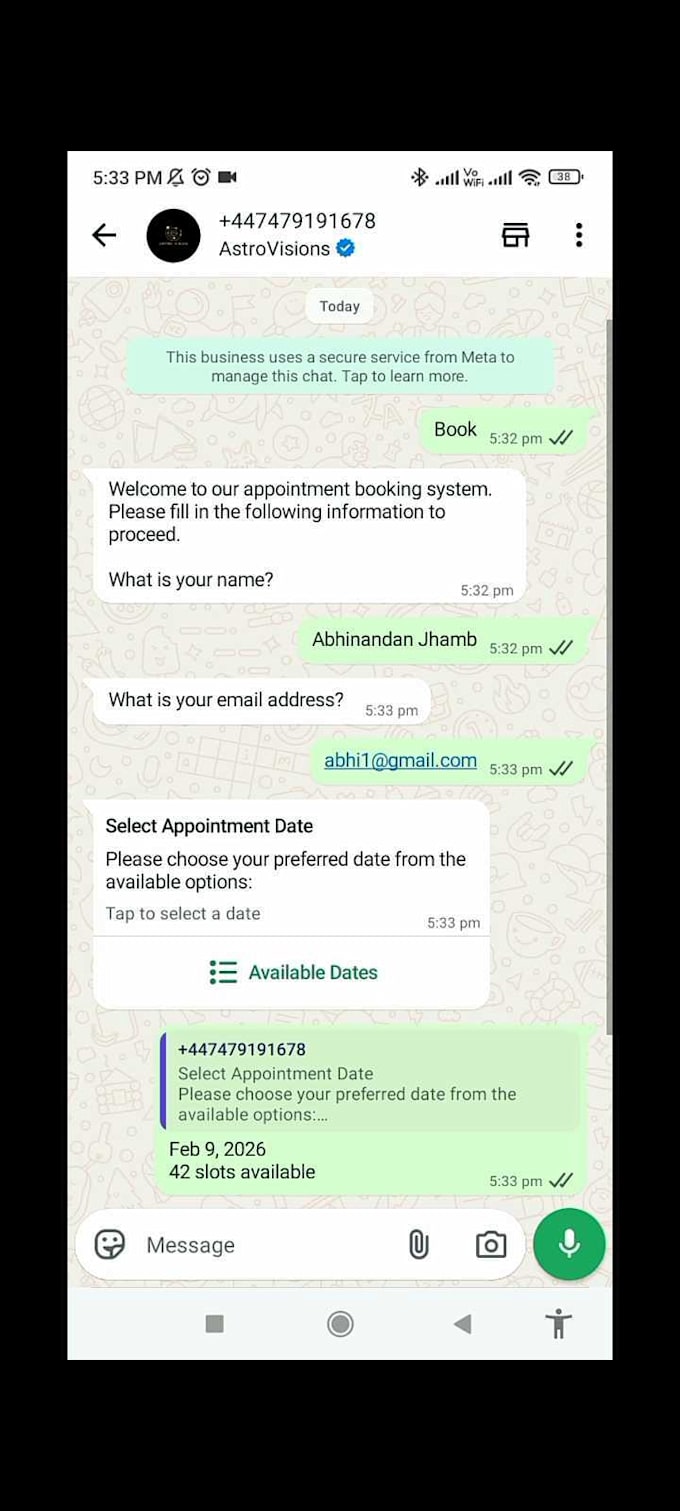Screen dimensions: 680x1511
Task: Go back from the AstroVisions chat
Action: [104, 235]
